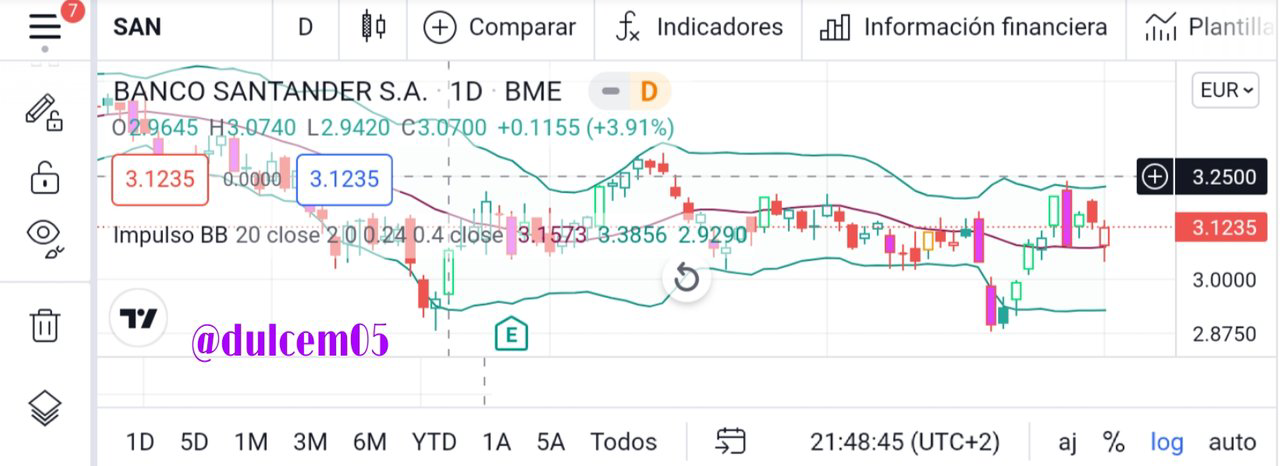Viewport: 1280px width, 466px height.
Task: Open the Indicadores list
Action: (x=698, y=27)
